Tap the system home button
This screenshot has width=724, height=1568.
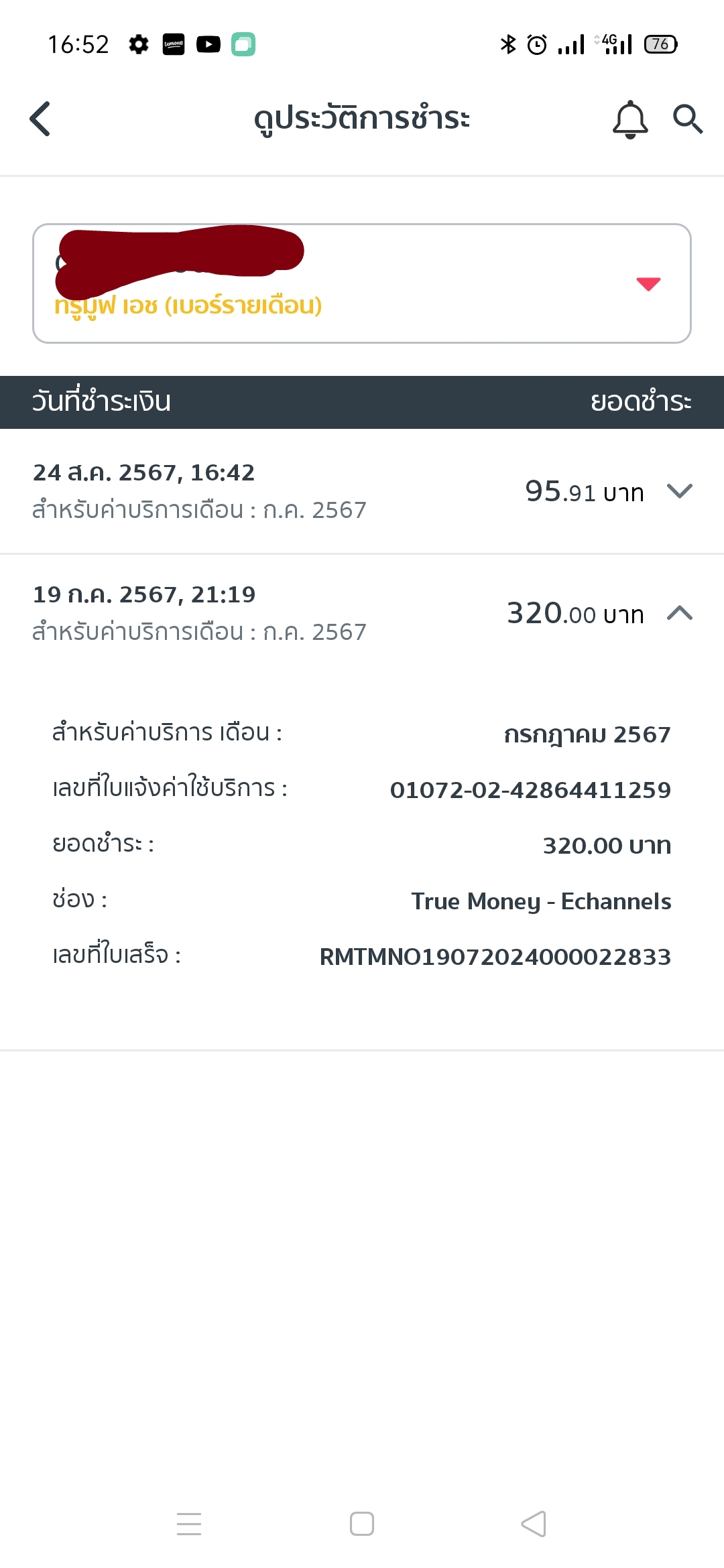(362, 1524)
